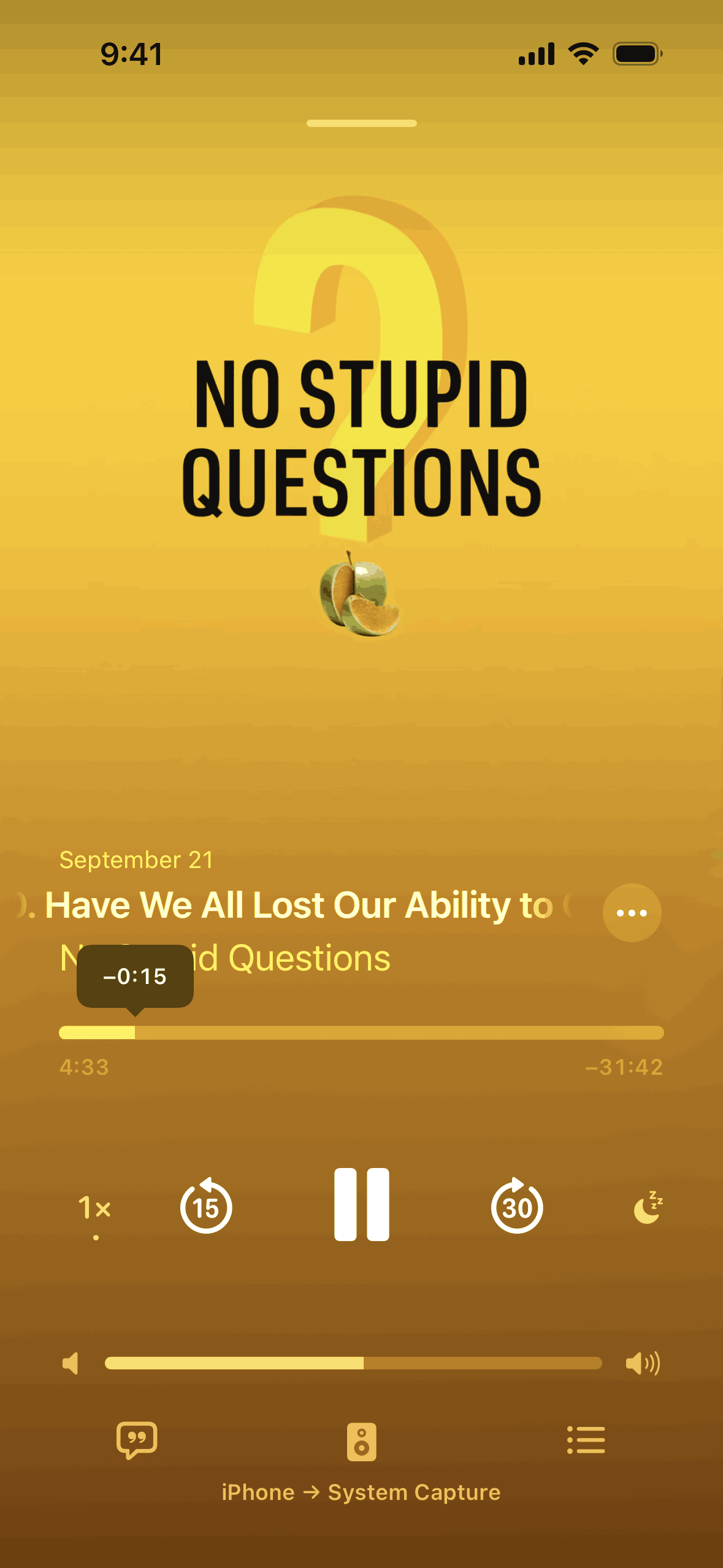This screenshot has width=723, height=1568.
Task: Choose the audio output device
Action: click(x=361, y=1442)
